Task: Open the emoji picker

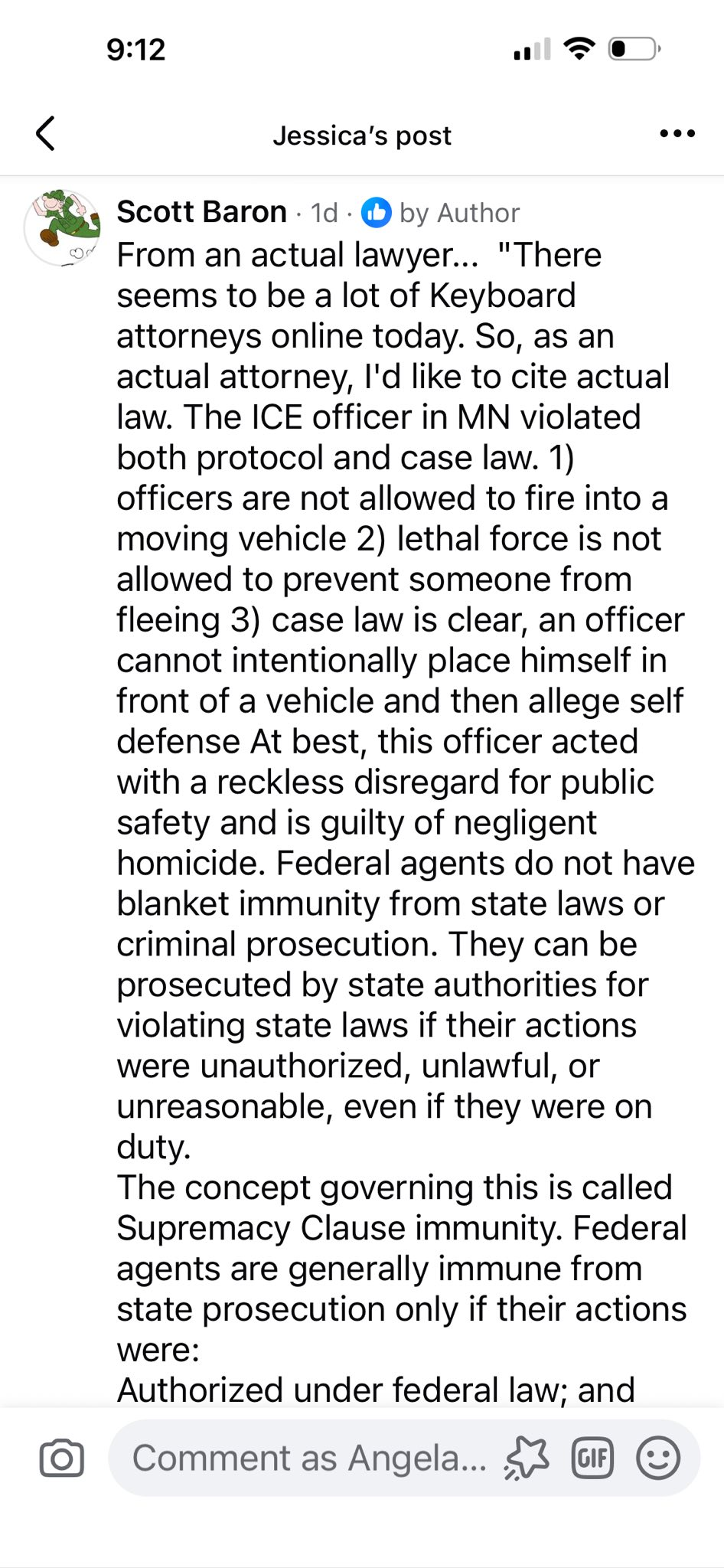Action: pyautogui.click(x=658, y=1459)
